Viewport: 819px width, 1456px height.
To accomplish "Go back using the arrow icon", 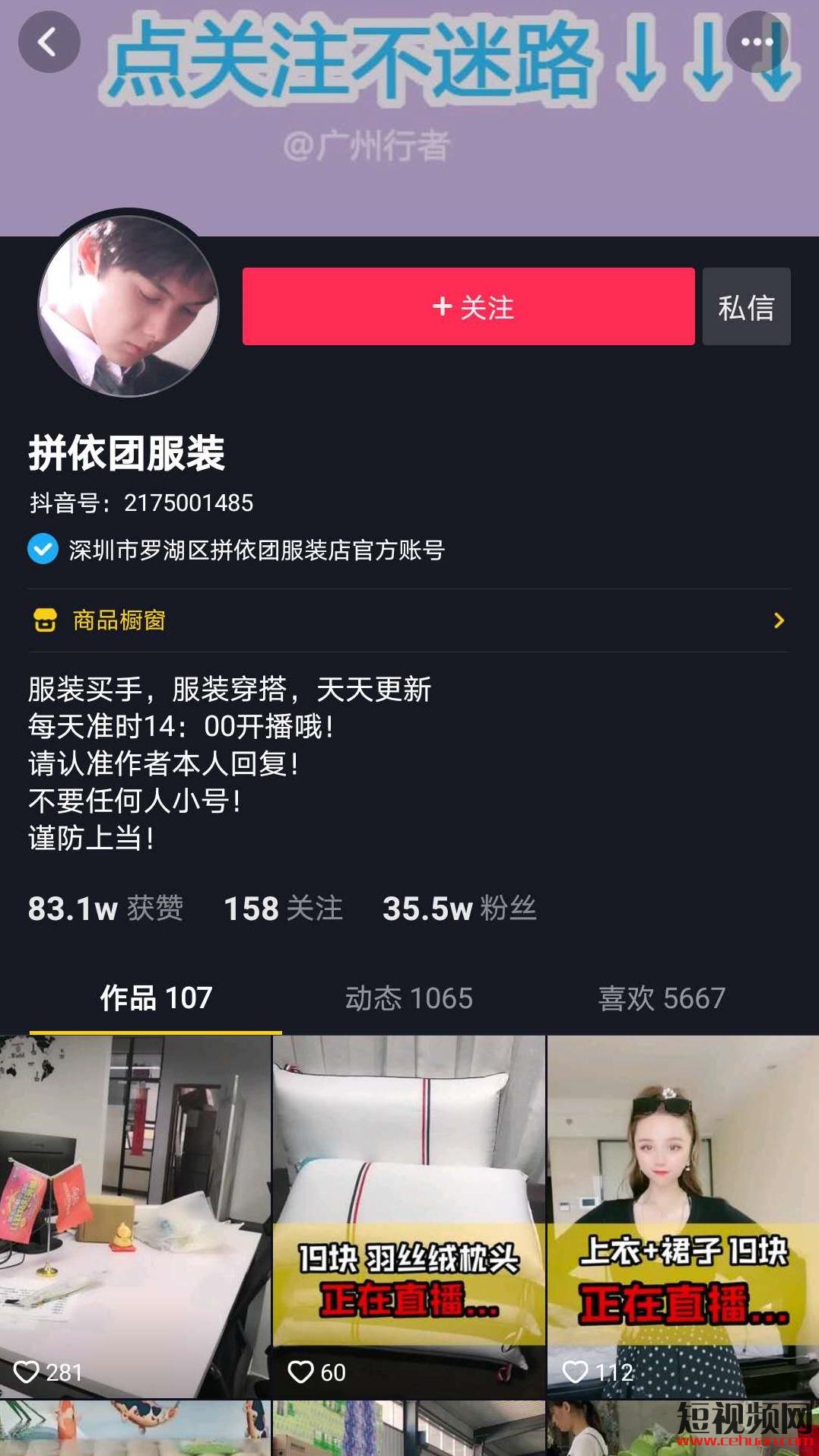I will (49, 43).
